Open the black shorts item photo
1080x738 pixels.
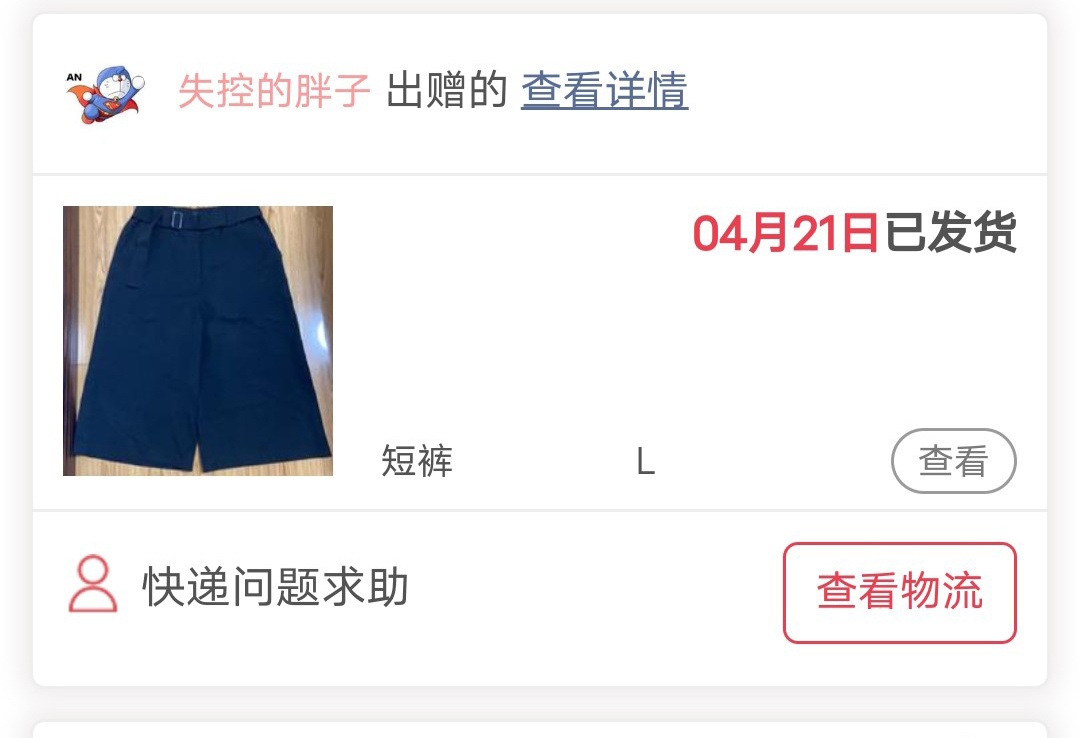coord(198,341)
